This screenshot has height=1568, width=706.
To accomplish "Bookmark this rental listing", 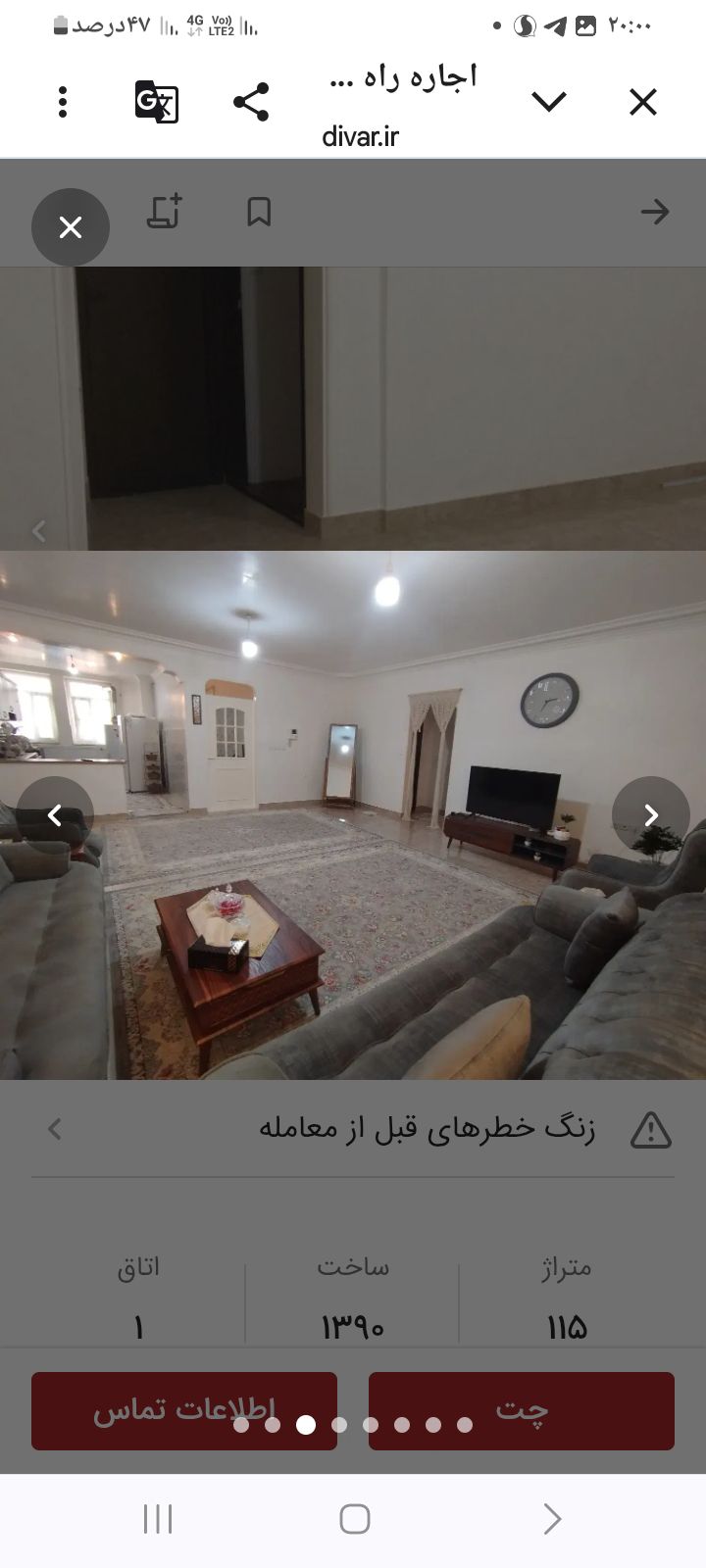I will click(259, 212).
